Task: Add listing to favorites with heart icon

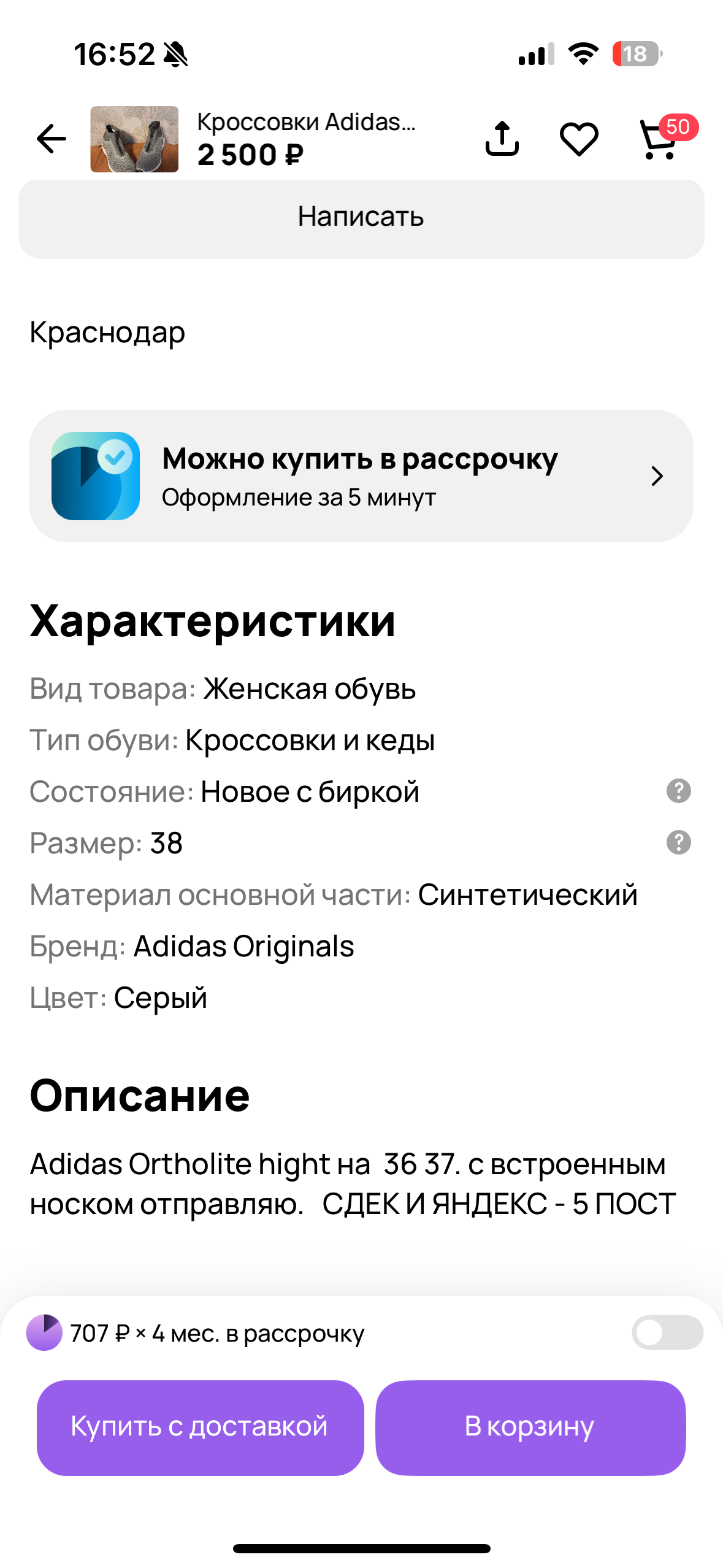Action: click(x=579, y=139)
